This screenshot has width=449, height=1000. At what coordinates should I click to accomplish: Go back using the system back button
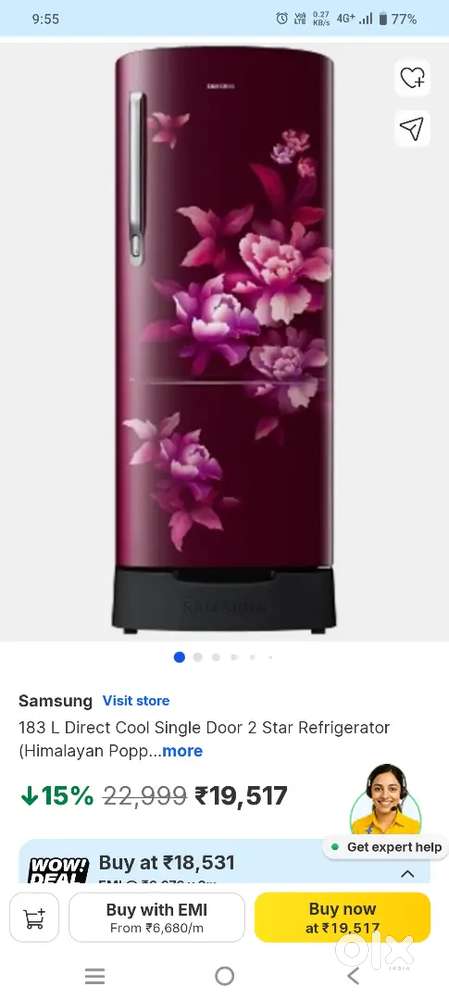tap(353, 976)
